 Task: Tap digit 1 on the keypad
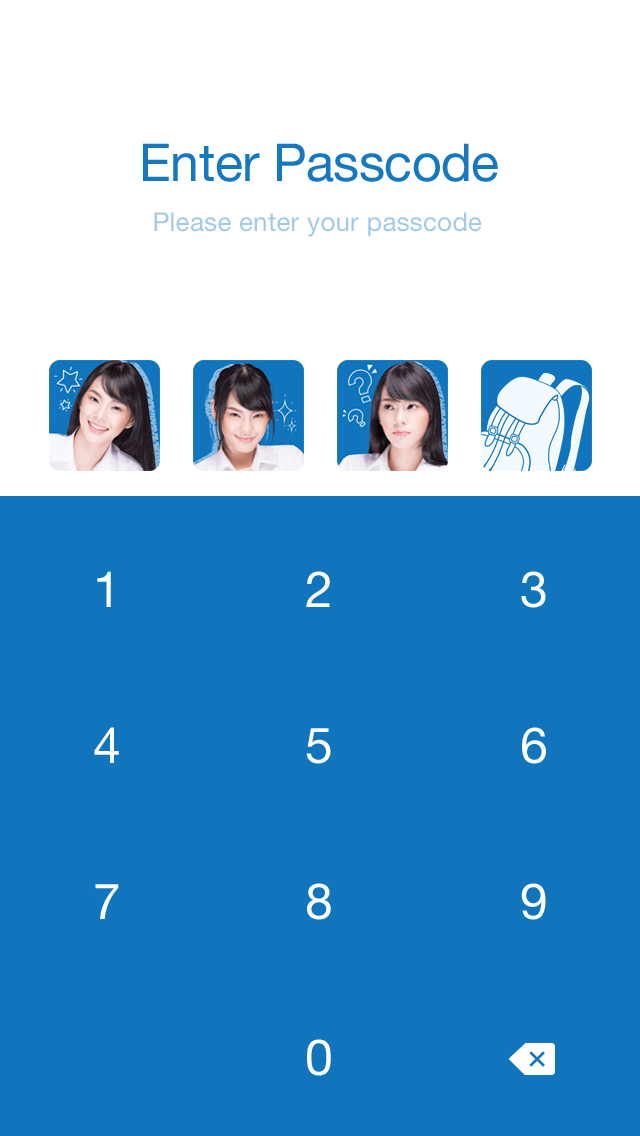[107, 590]
